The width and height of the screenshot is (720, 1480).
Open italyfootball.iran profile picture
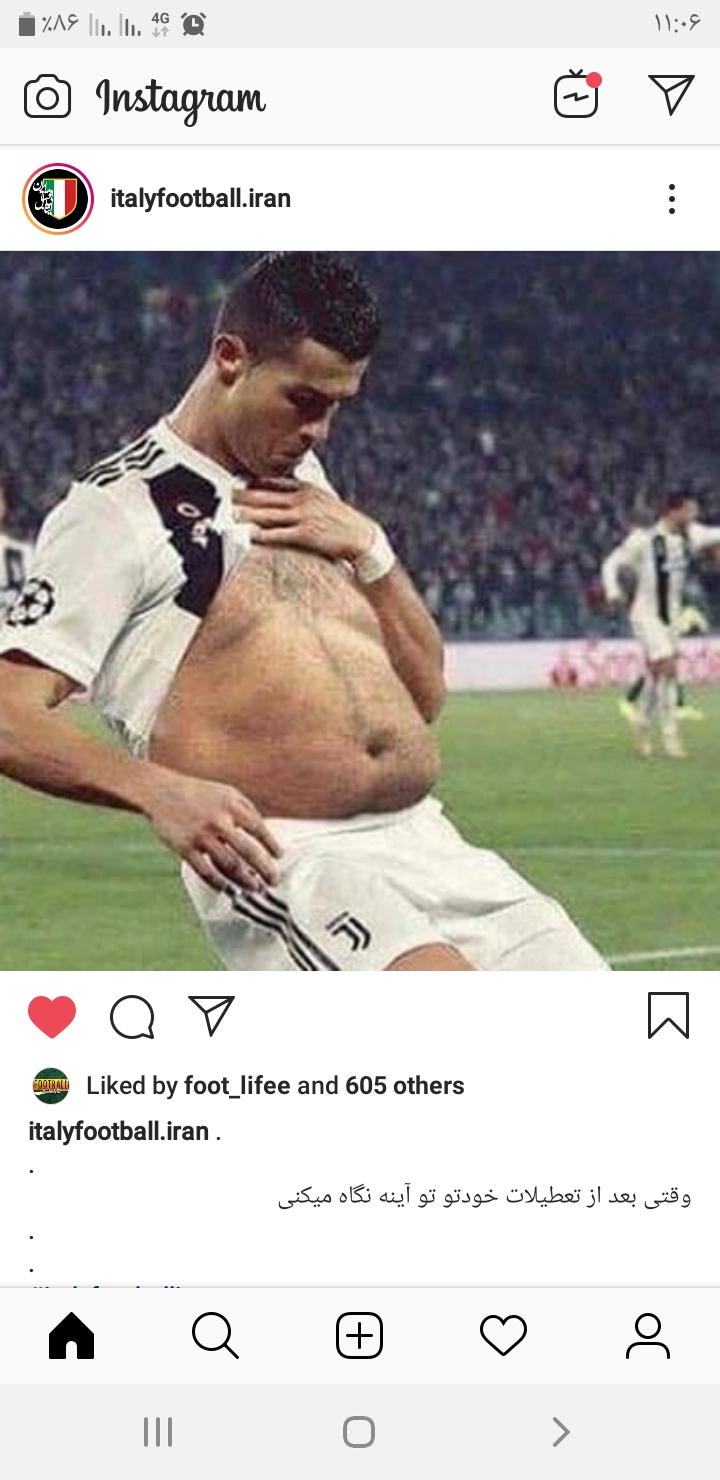58,199
